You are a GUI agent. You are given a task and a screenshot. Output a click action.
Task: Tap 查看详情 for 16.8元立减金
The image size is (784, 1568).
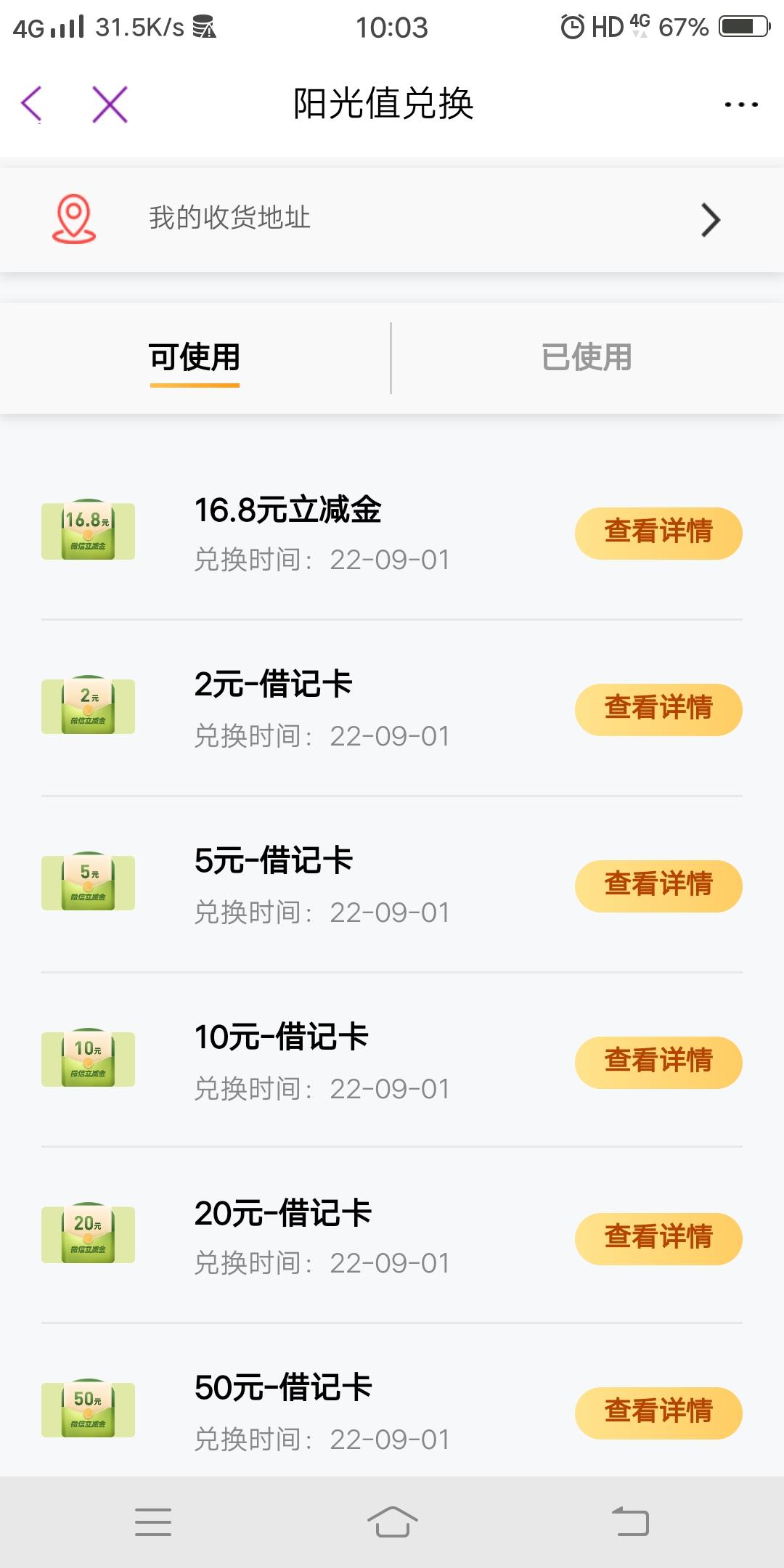658,533
